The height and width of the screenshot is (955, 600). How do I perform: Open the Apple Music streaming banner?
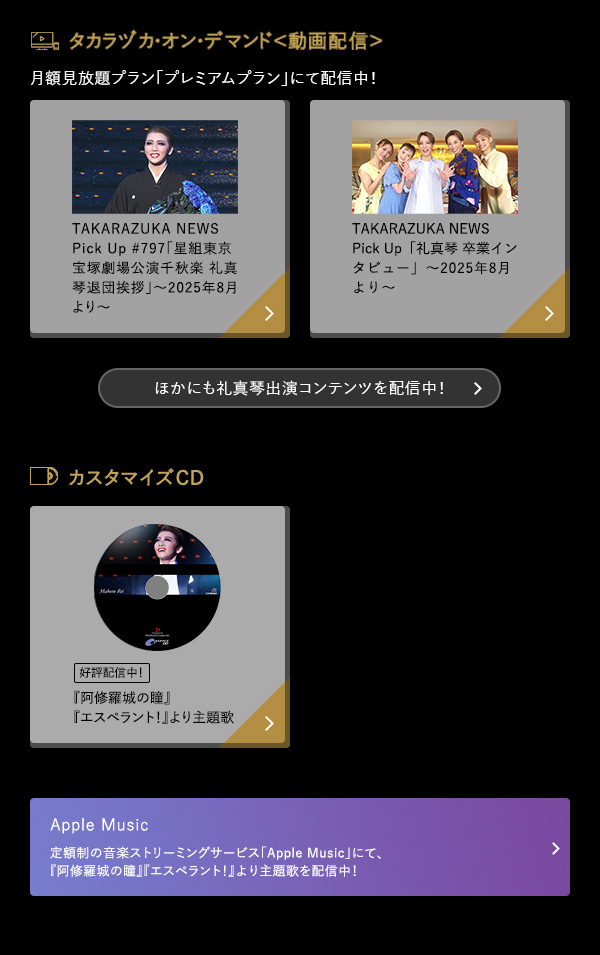(299, 847)
